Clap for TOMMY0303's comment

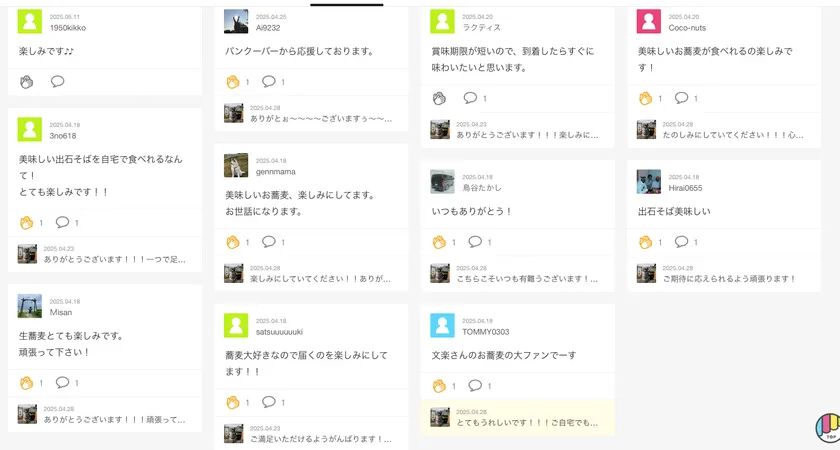tap(439, 386)
